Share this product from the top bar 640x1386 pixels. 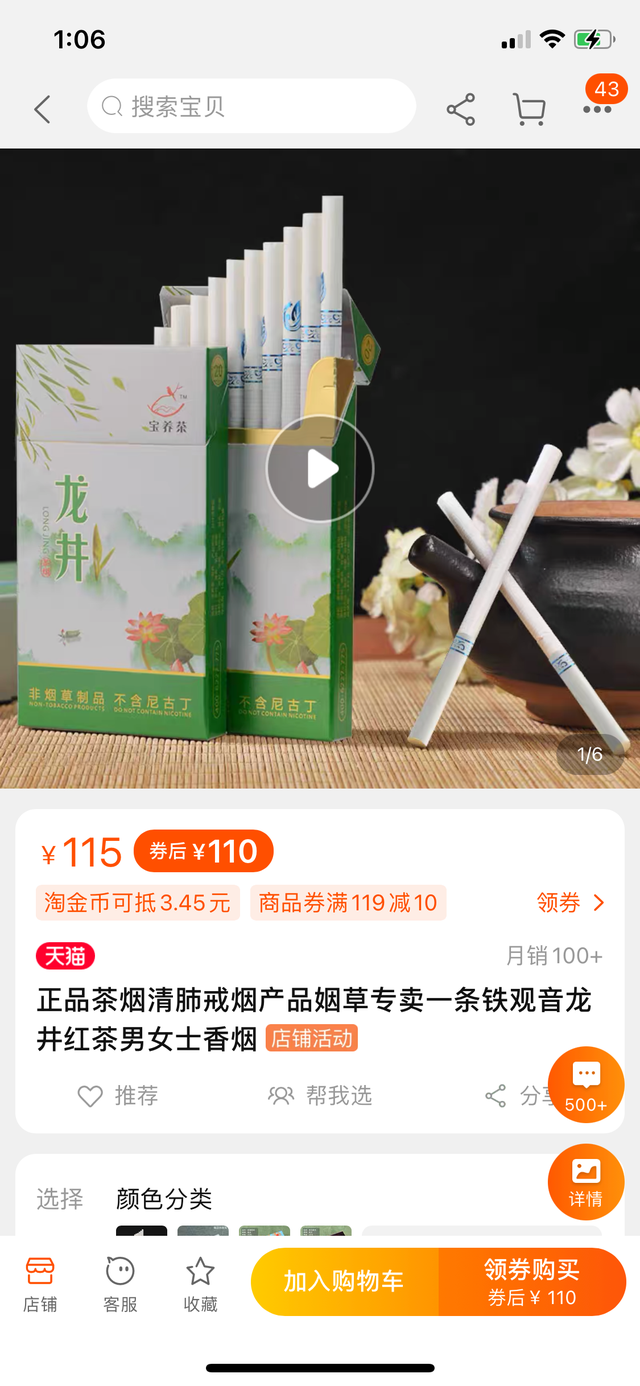460,109
